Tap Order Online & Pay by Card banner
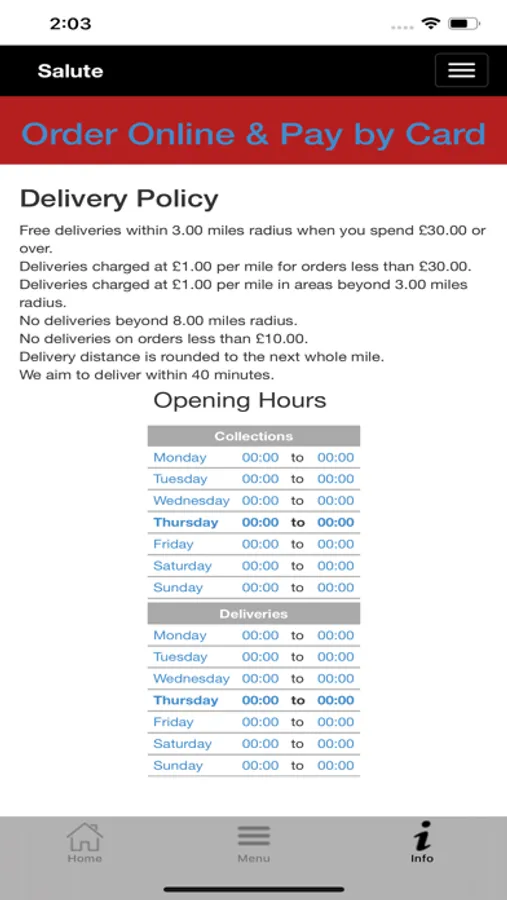Viewport: 507px width, 900px height. coord(253,134)
